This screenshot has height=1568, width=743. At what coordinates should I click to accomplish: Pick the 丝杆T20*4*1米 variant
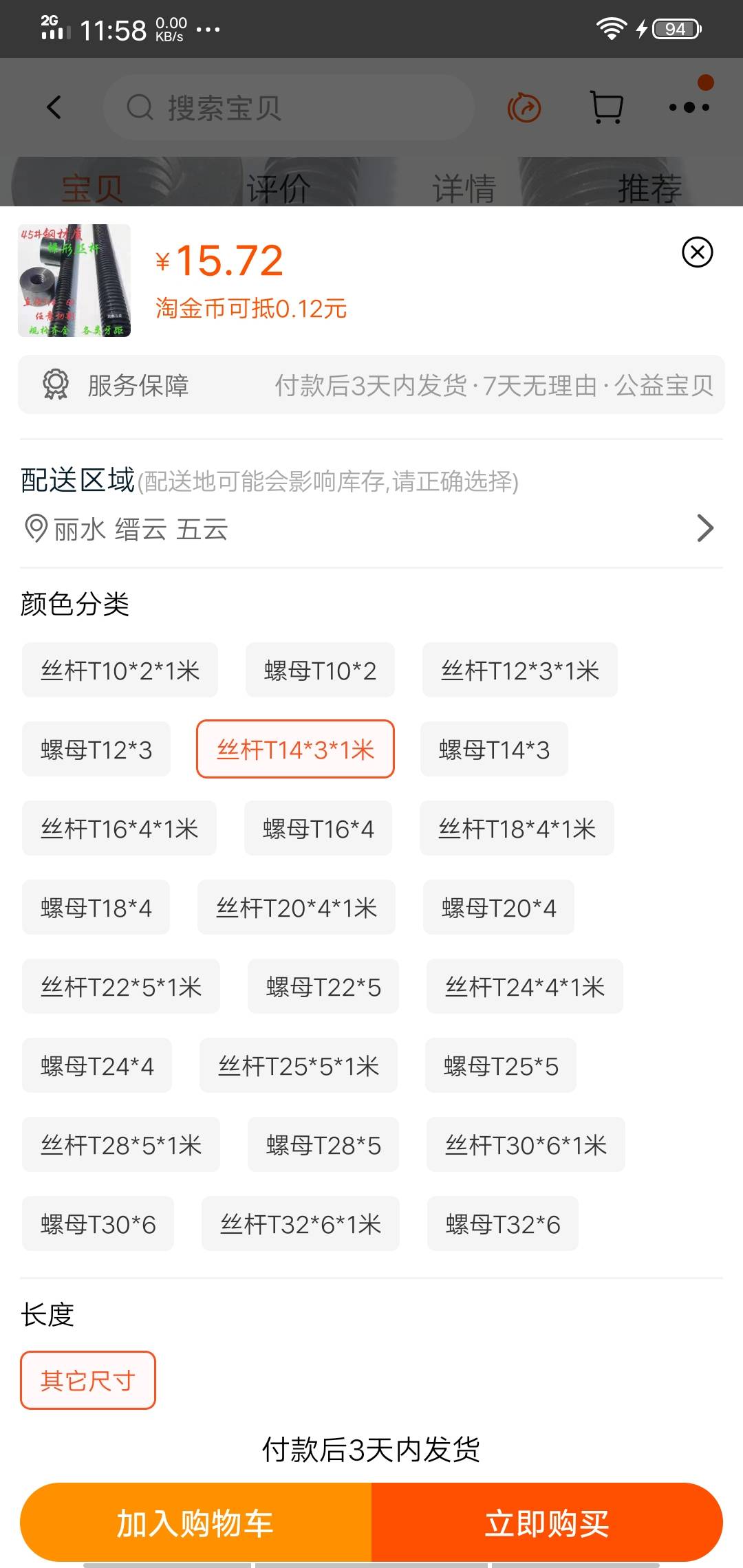(297, 908)
